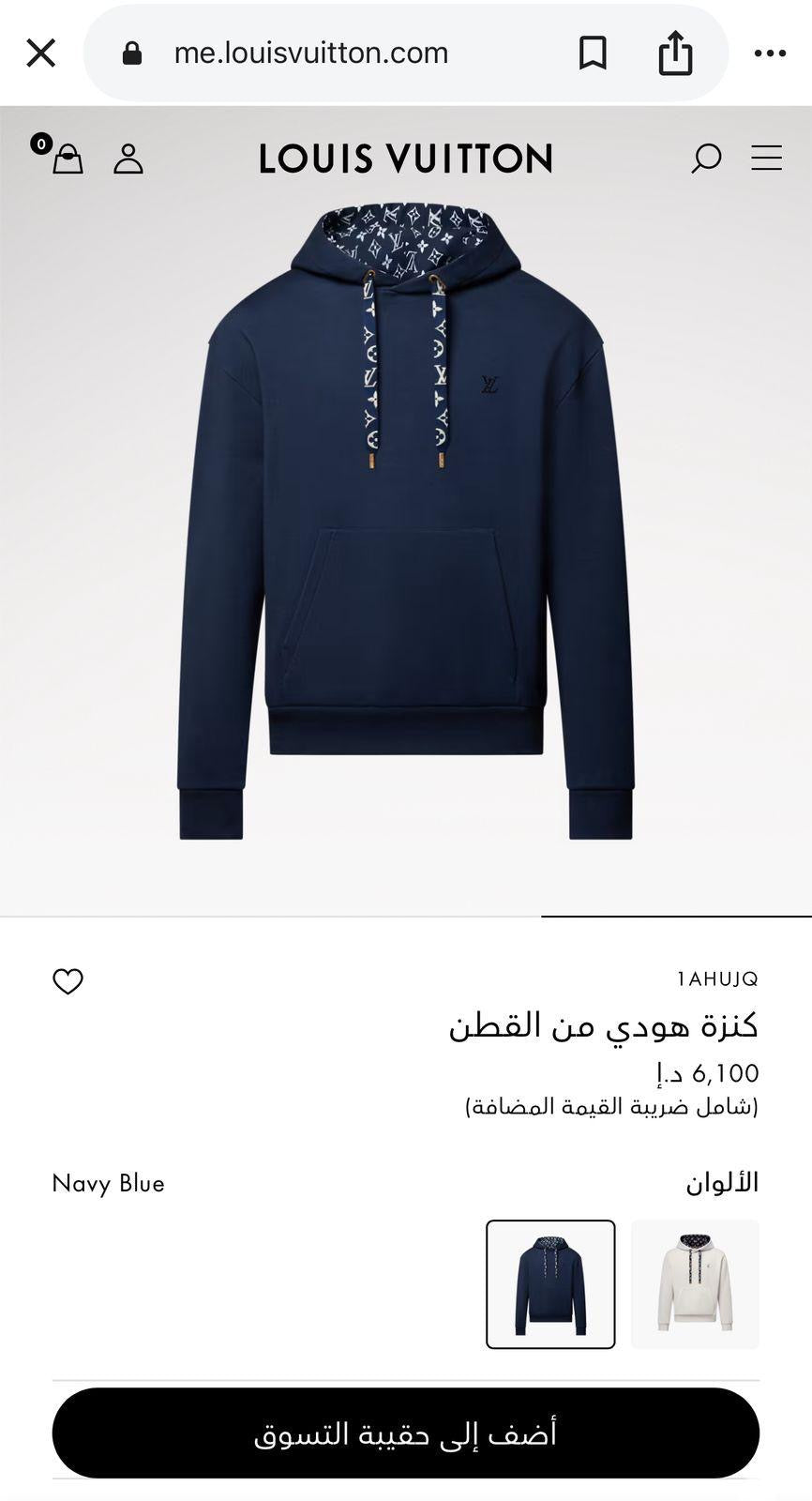This screenshot has height=1501, width=812.
Task: Add the hoodie to shopping bag
Action: coord(405,1433)
